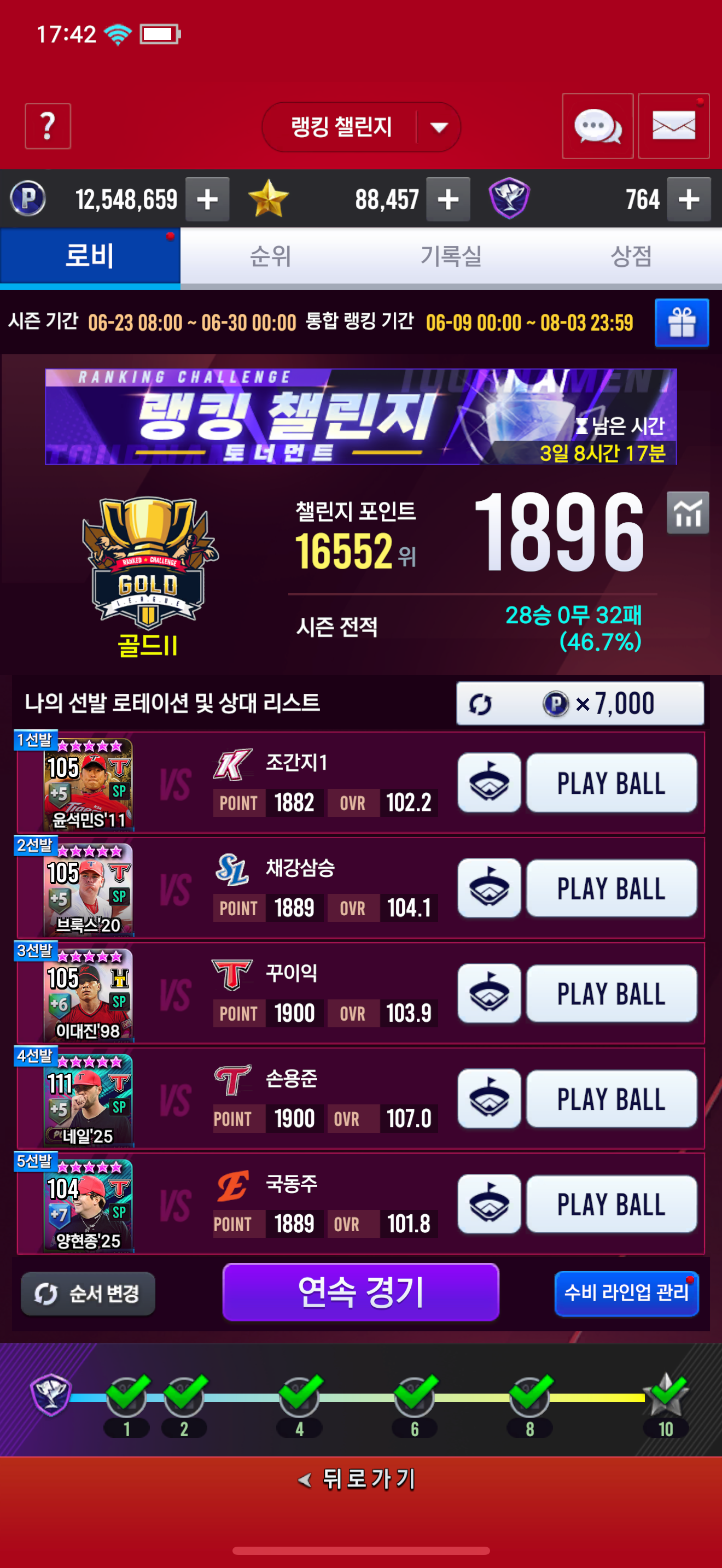Switch to the 기록실 tab
The image size is (722, 1568).
[x=451, y=256]
